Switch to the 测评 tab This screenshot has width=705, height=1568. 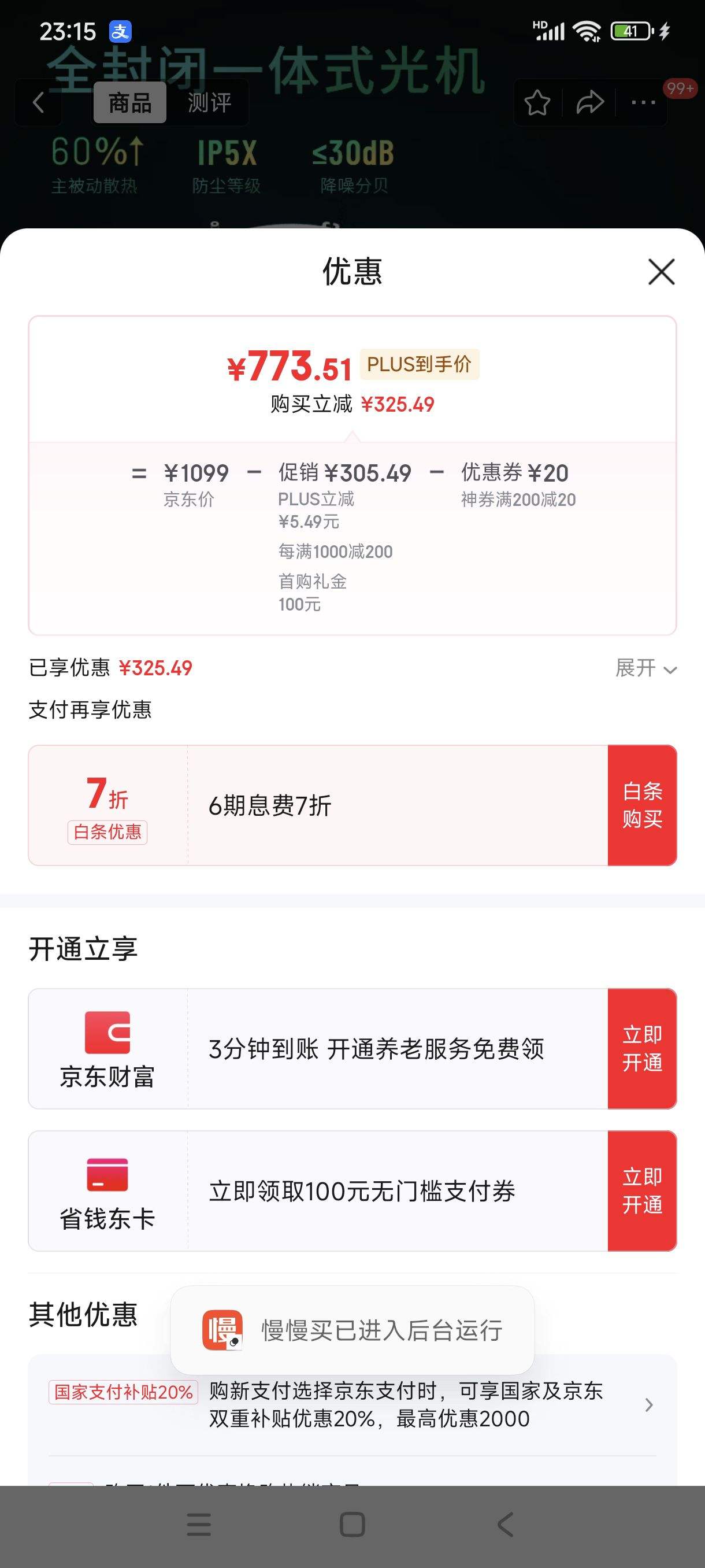(x=210, y=103)
